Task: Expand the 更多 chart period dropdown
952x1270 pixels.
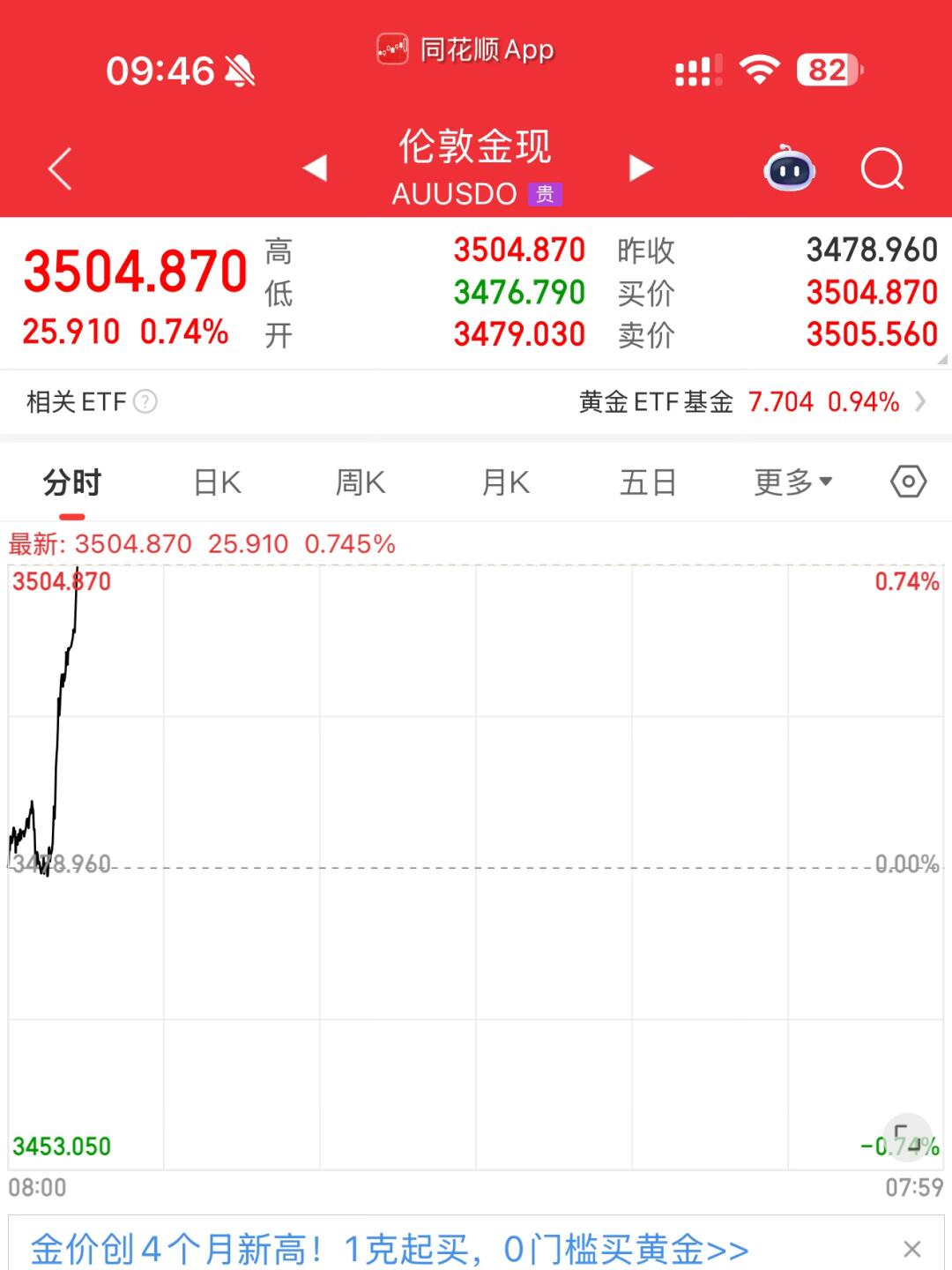Action: click(793, 482)
